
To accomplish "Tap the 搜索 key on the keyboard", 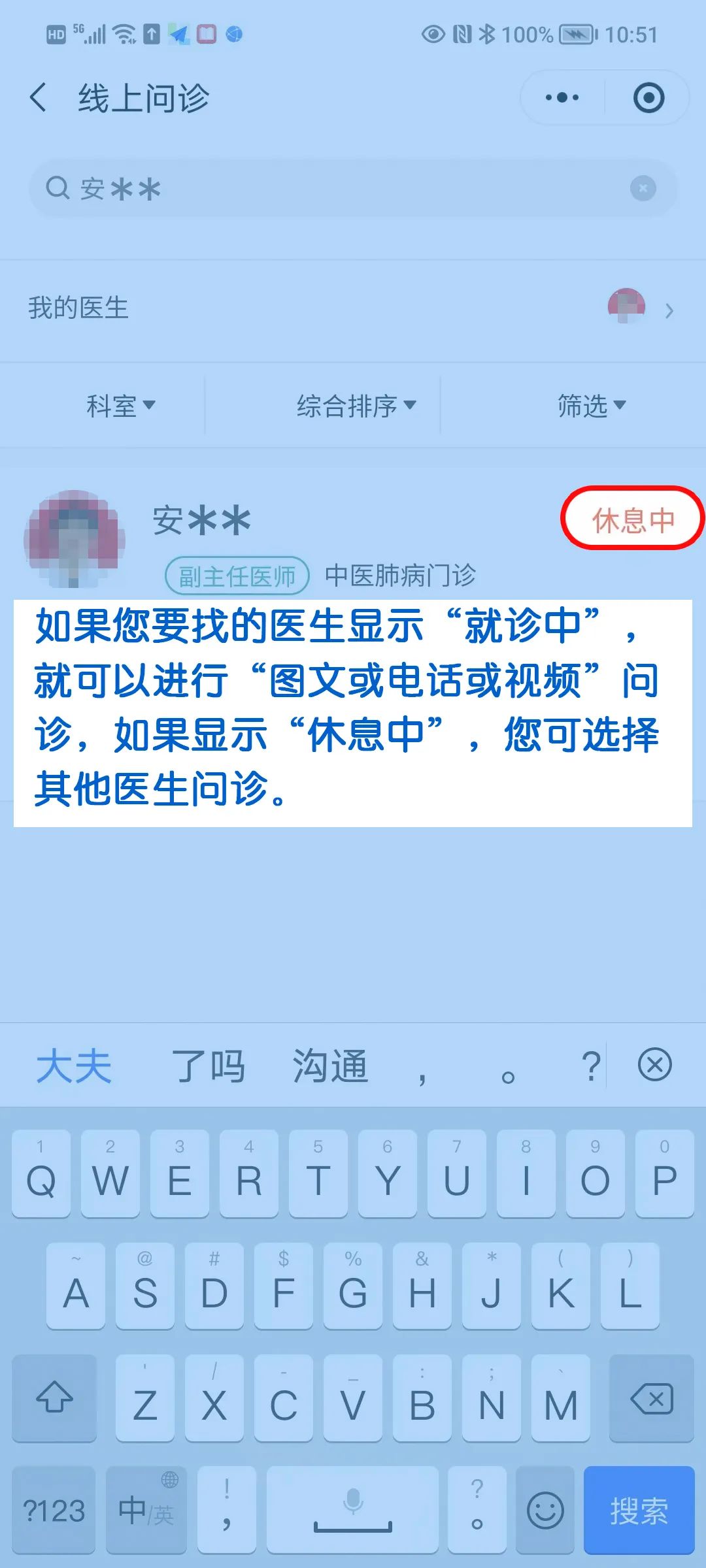I will (x=639, y=1511).
